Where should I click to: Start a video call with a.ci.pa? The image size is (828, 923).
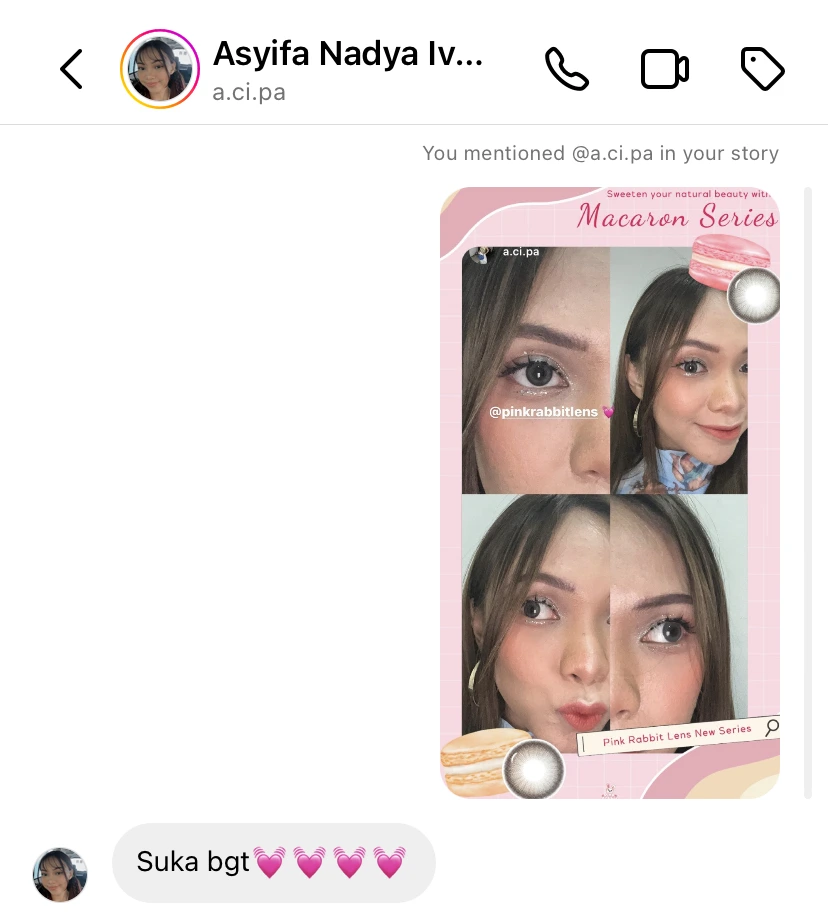click(664, 69)
